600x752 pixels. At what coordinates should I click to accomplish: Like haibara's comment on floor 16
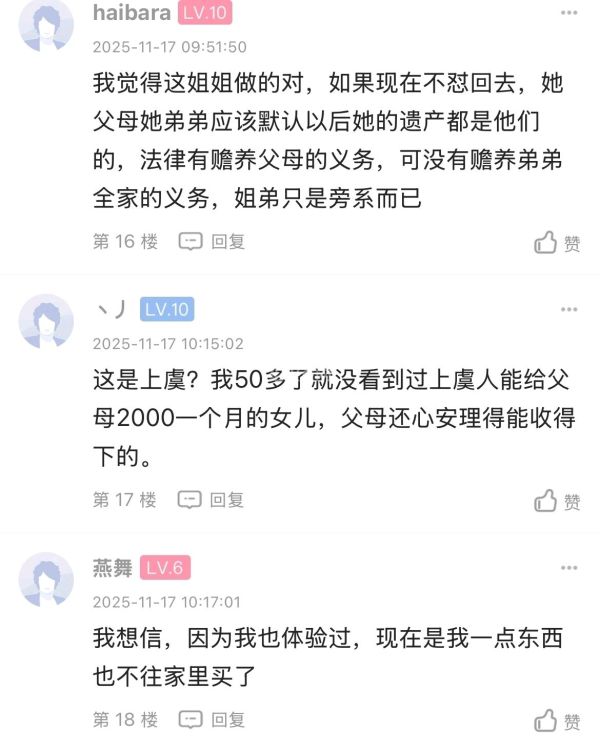(x=557, y=243)
